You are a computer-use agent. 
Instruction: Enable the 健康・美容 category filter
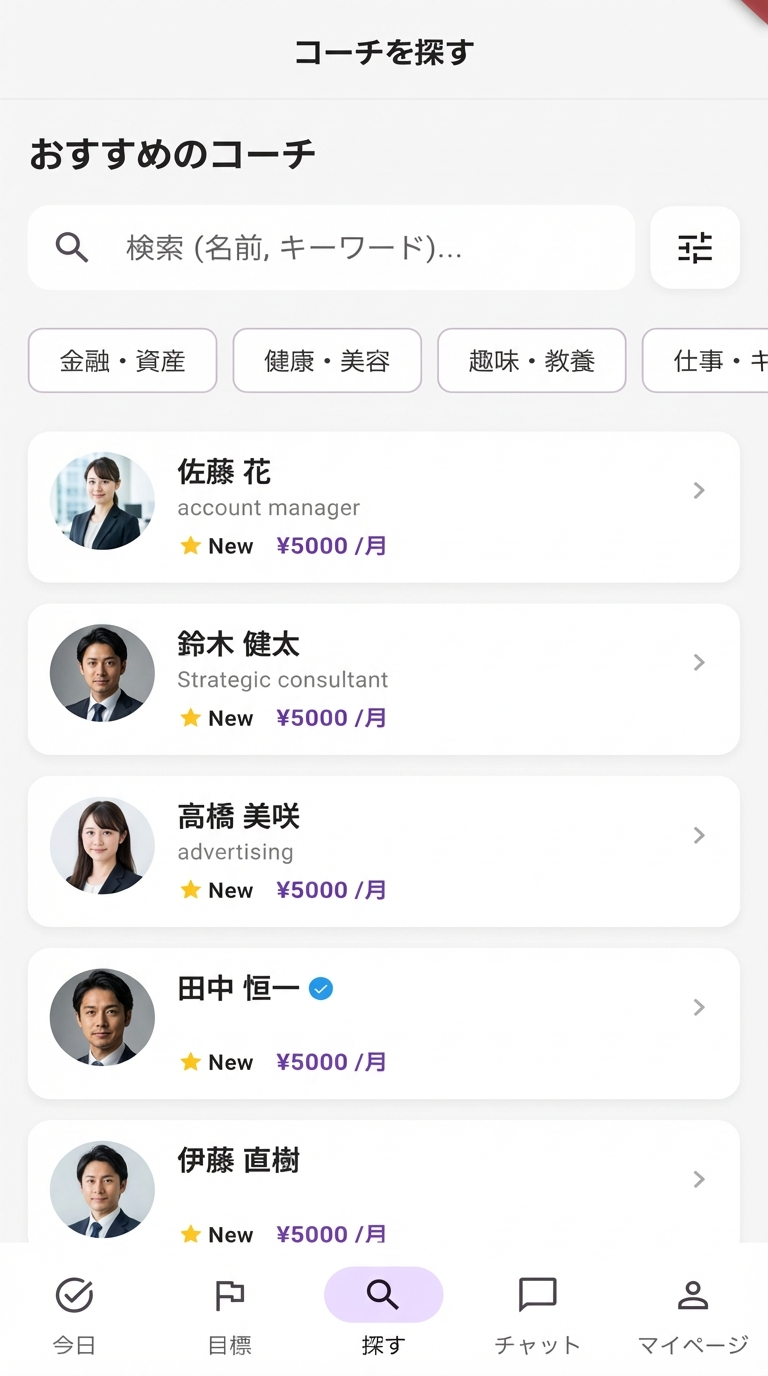click(327, 360)
